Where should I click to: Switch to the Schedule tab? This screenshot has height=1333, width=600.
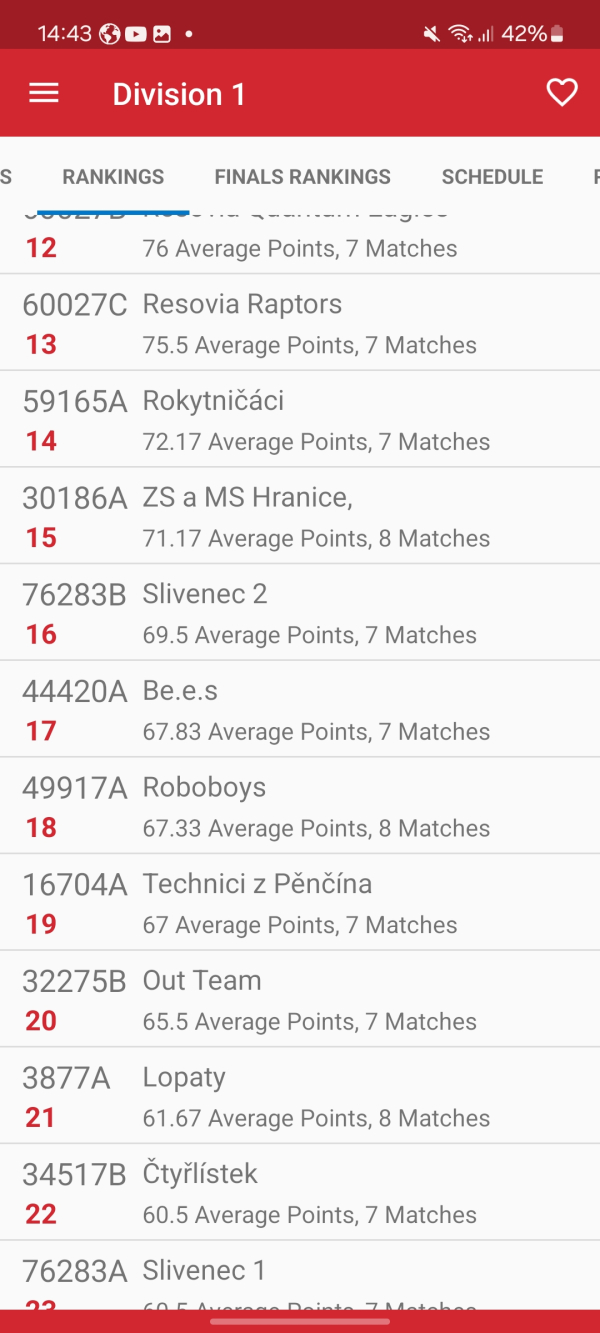point(492,177)
